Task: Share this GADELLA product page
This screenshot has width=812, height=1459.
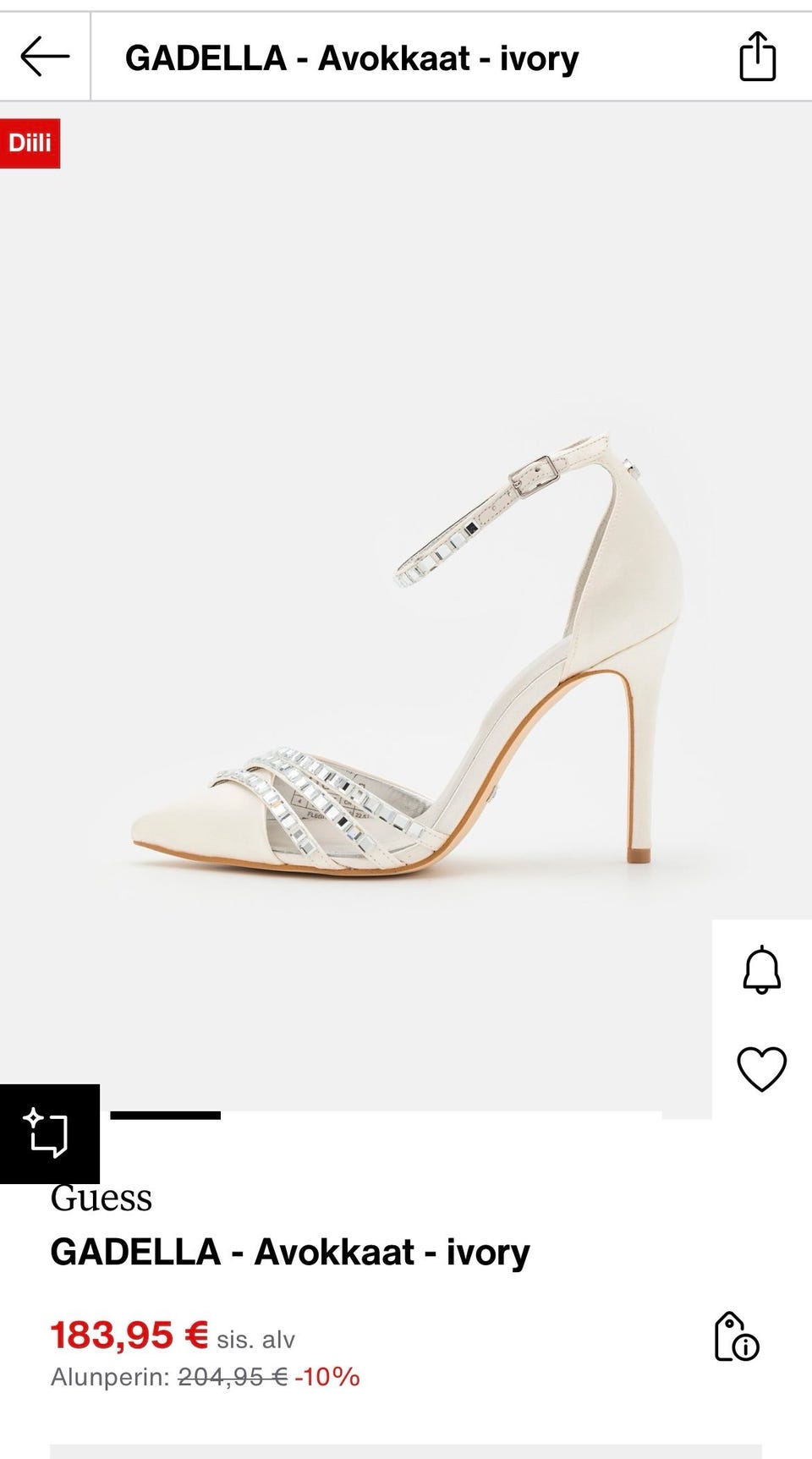Action: (757, 57)
